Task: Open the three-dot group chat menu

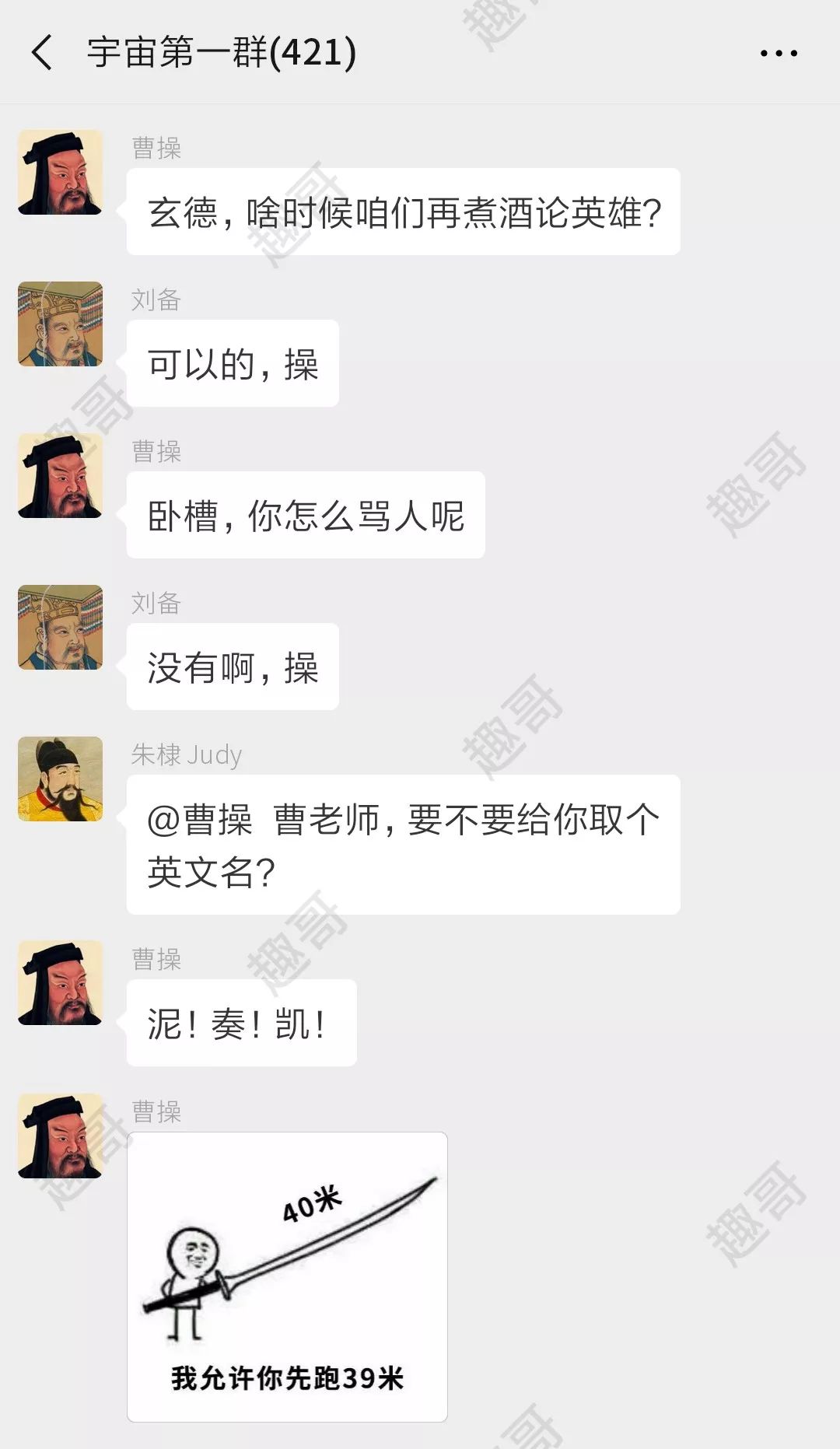Action: pos(779,53)
